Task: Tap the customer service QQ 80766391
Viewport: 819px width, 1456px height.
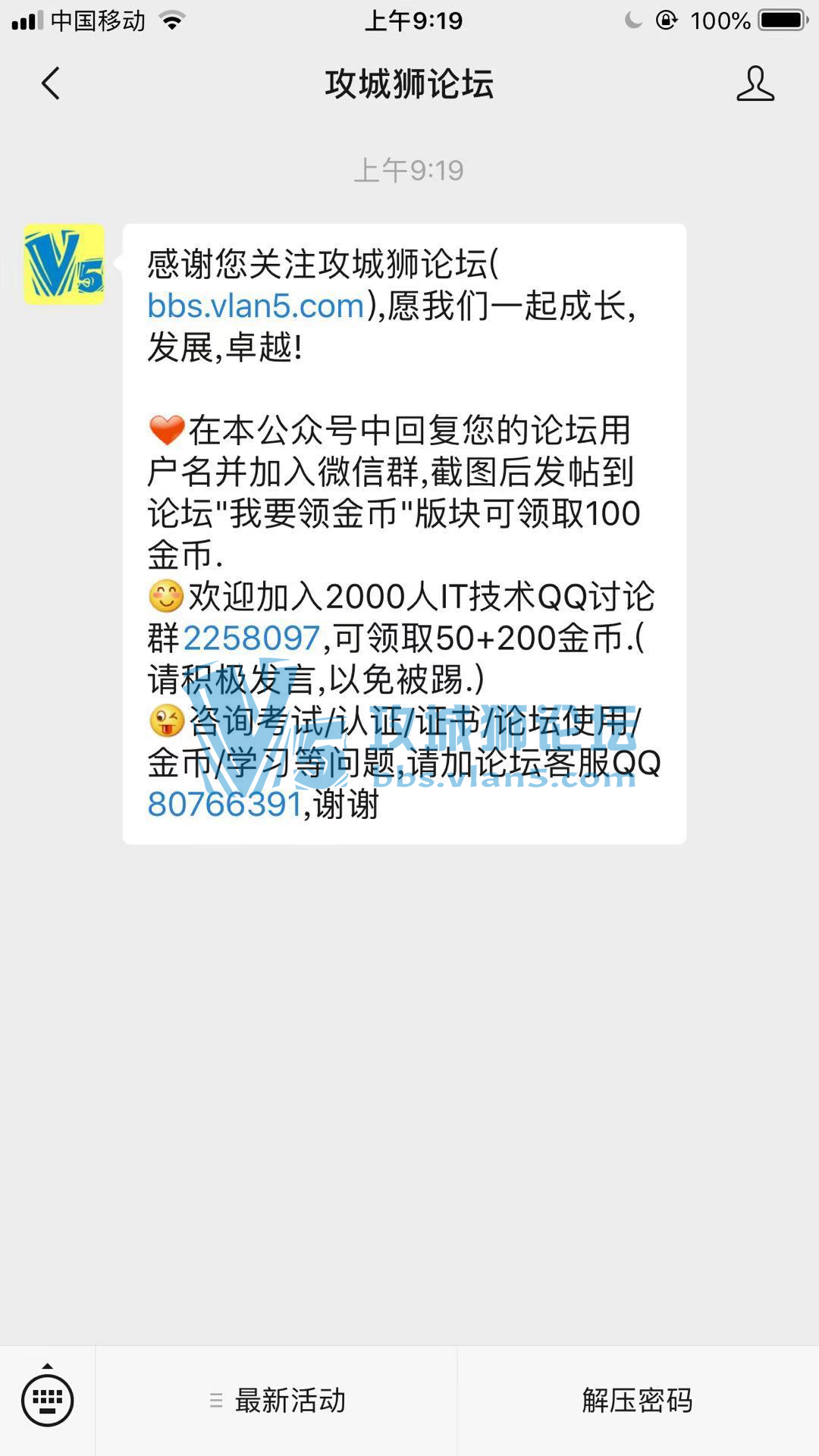Action: click(x=224, y=804)
